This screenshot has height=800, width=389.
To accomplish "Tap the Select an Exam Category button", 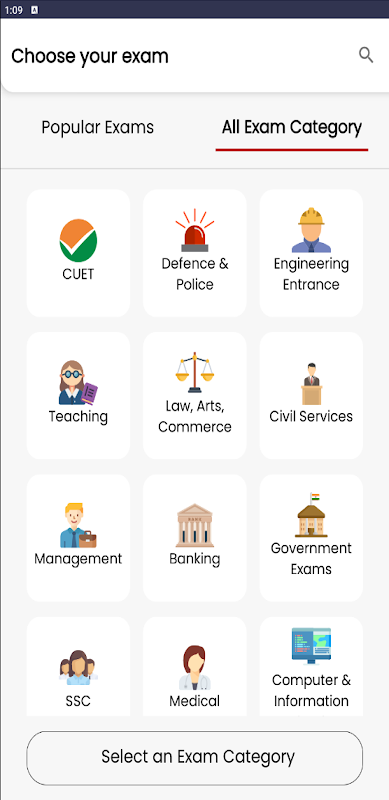I will click(194, 758).
